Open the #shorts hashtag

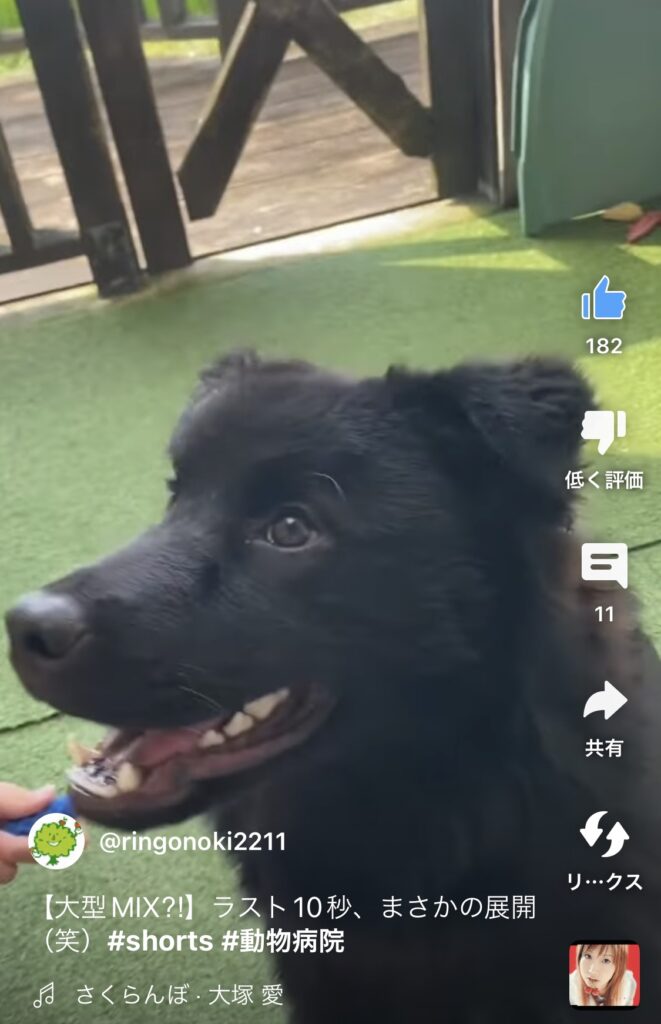[160, 942]
